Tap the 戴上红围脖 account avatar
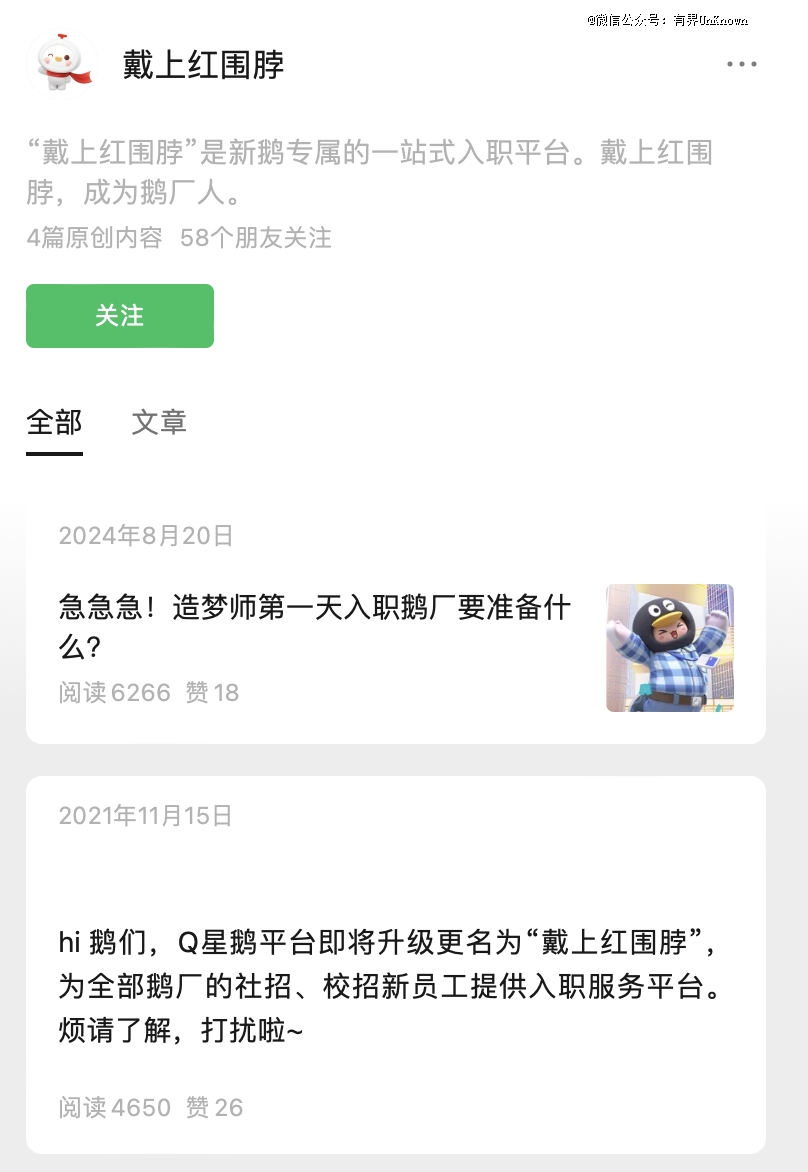 pos(63,64)
